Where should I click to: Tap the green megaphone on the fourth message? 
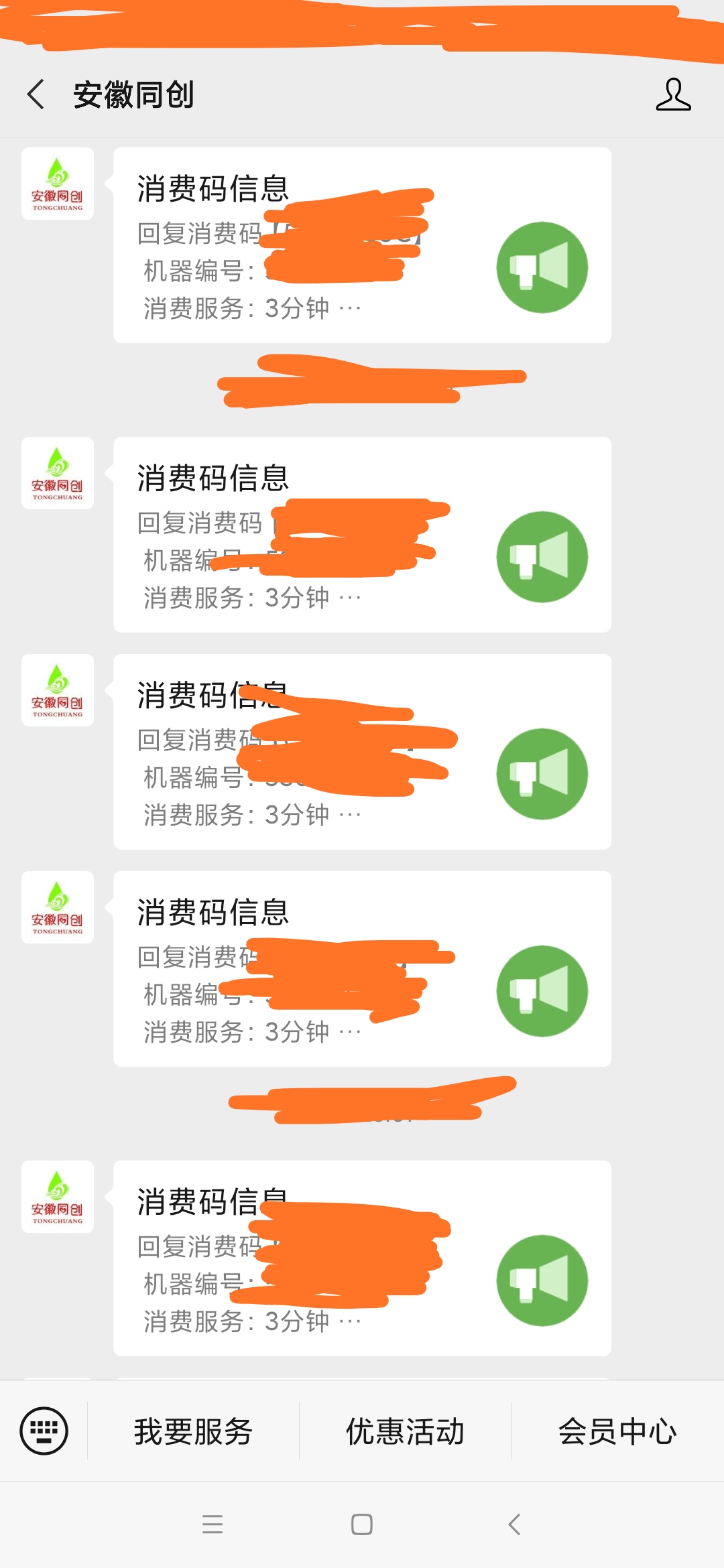coord(541,990)
